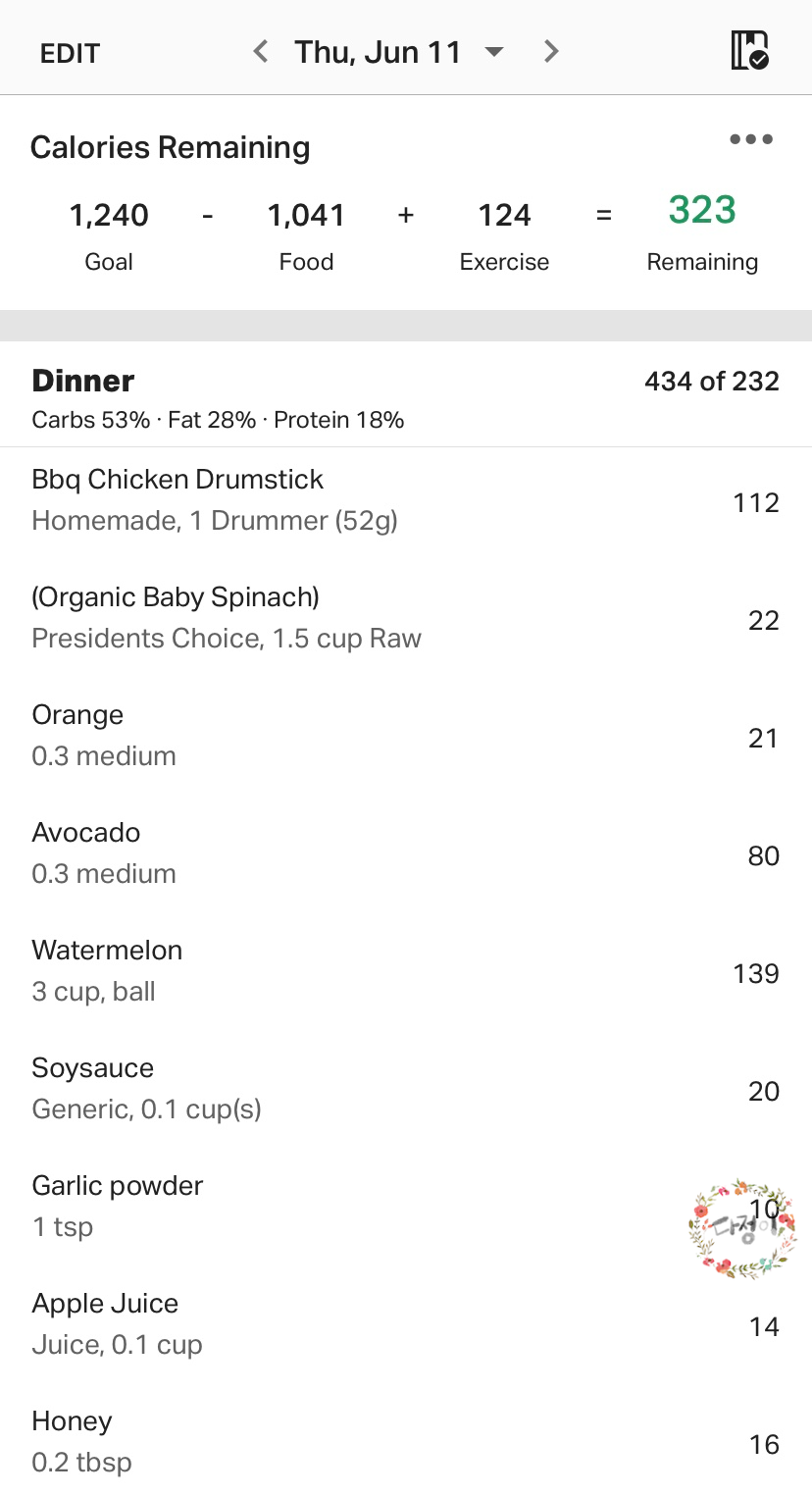Open the Garlic powder entry

(x=406, y=1208)
